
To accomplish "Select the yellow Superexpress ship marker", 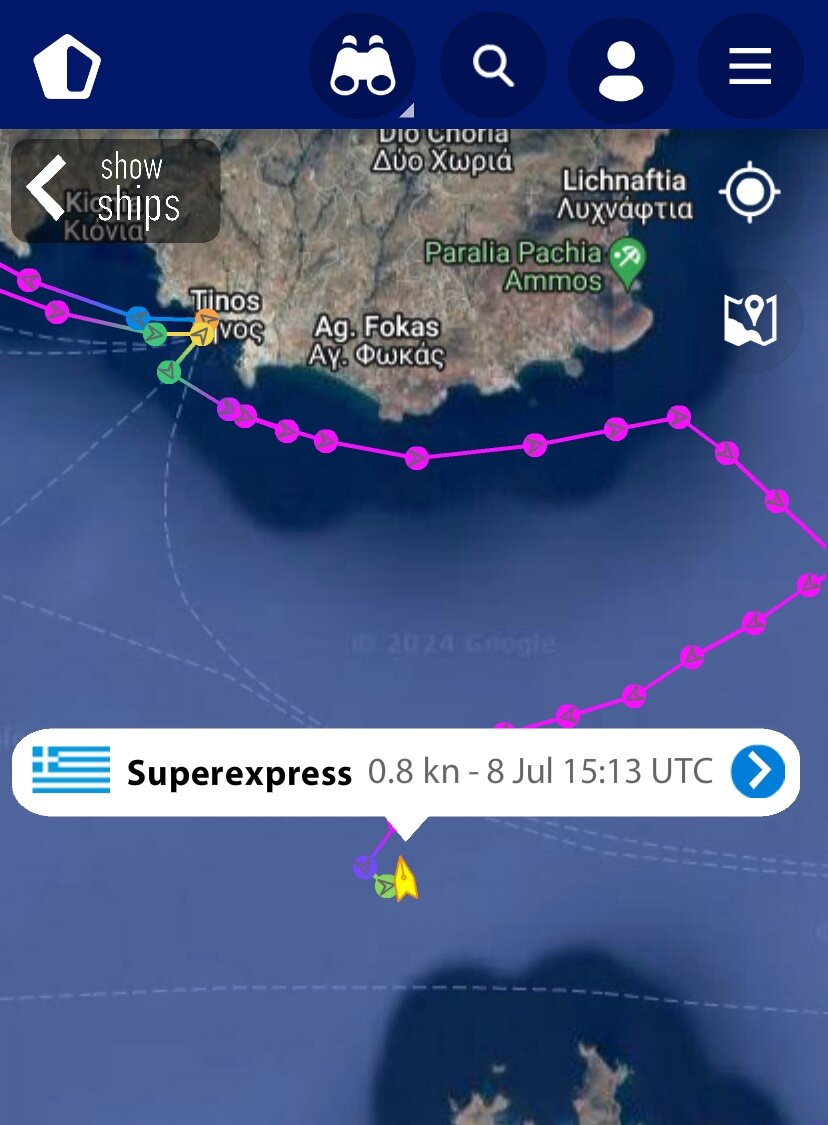I will point(405,880).
